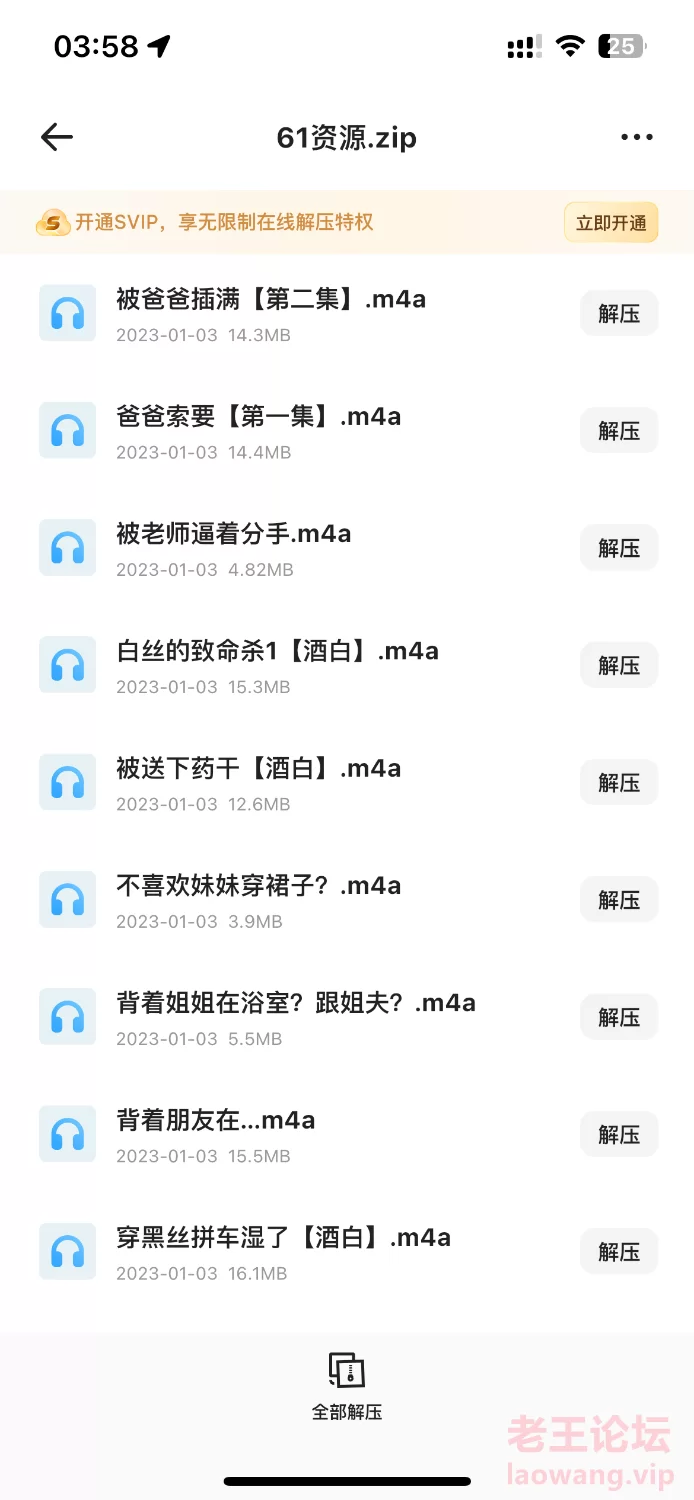
Task: Tap 解压 for the 4.82MB file
Action: pyautogui.click(x=619, y=548)
